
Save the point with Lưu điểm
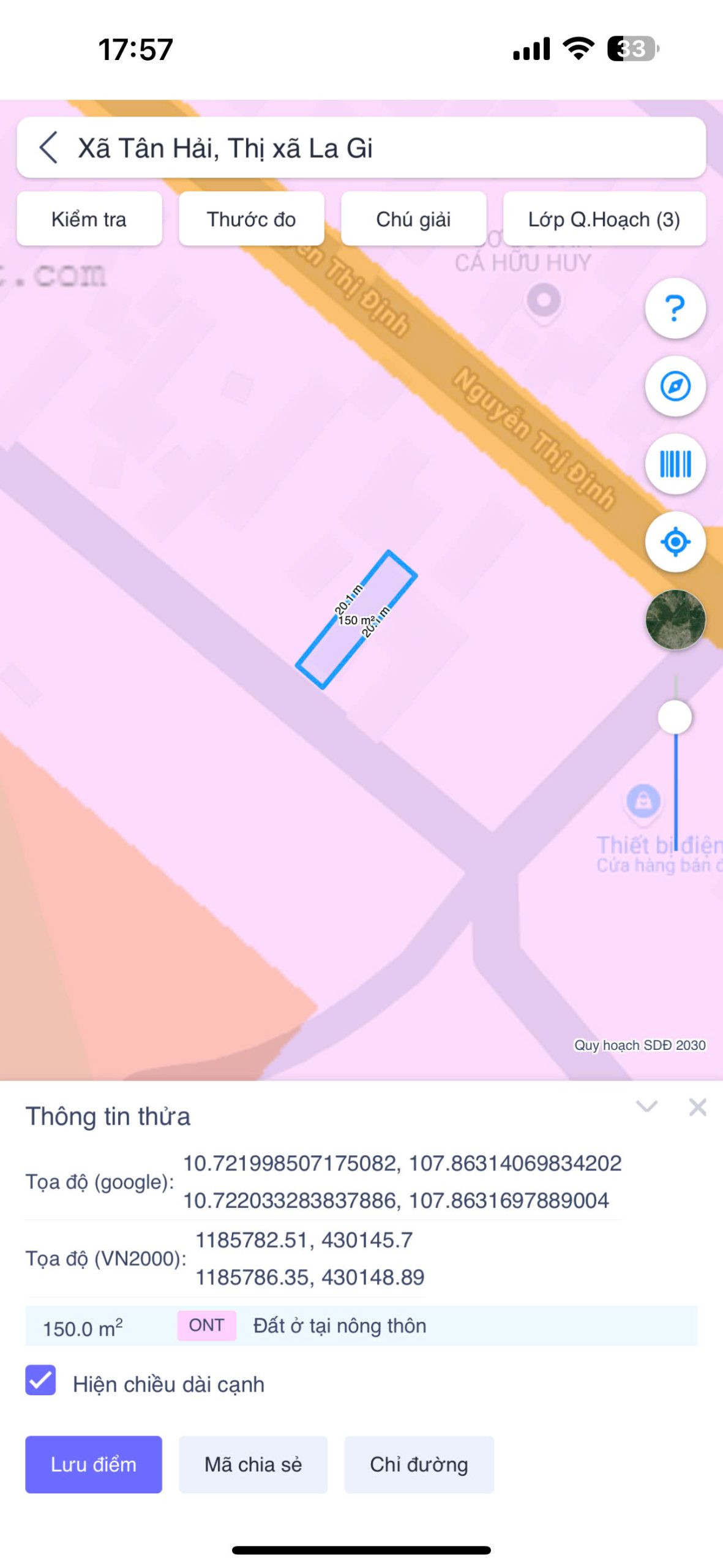(94, 1464)
